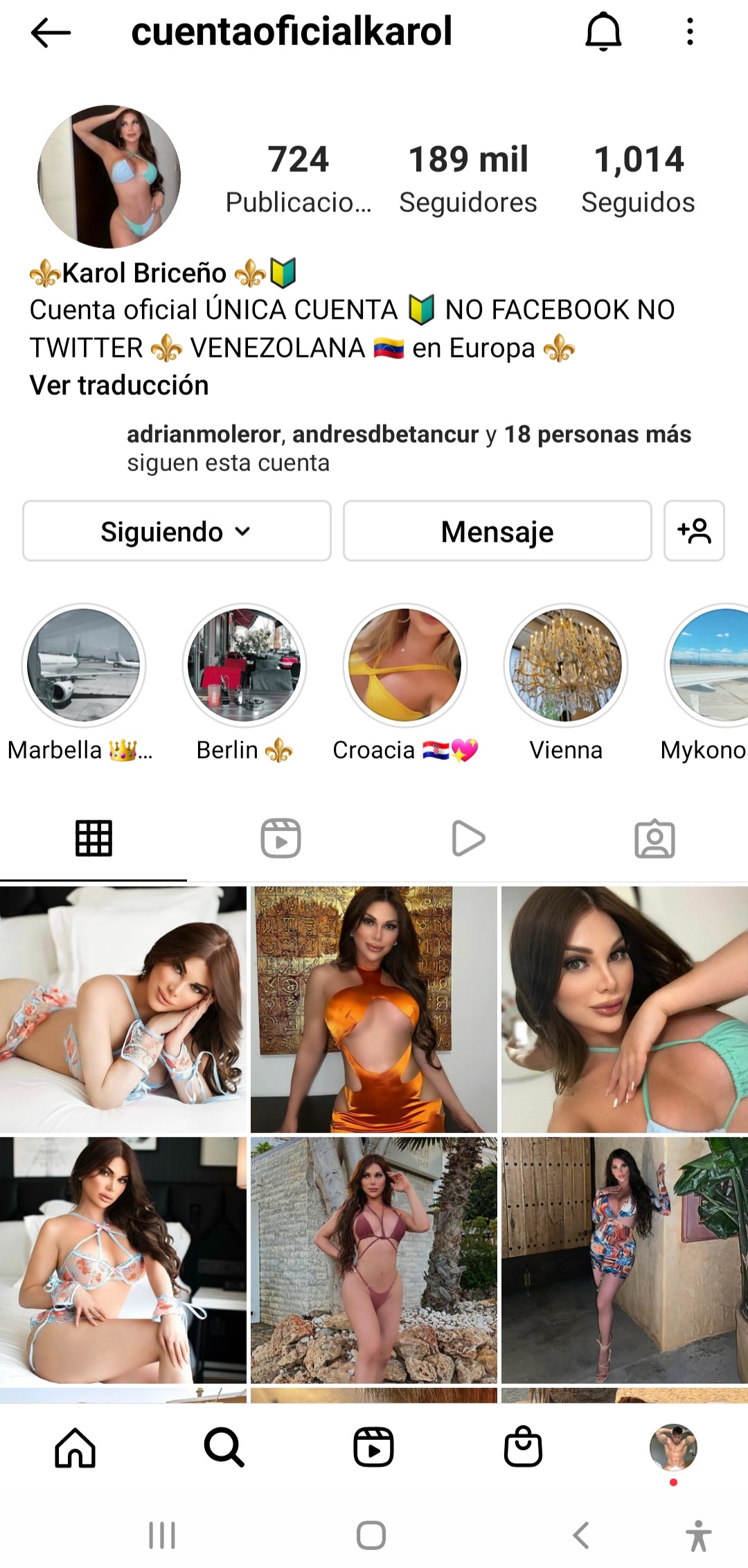Go back using the top arrow
The height and width of the screenshot is (1568, 748).
pos(51,33)
